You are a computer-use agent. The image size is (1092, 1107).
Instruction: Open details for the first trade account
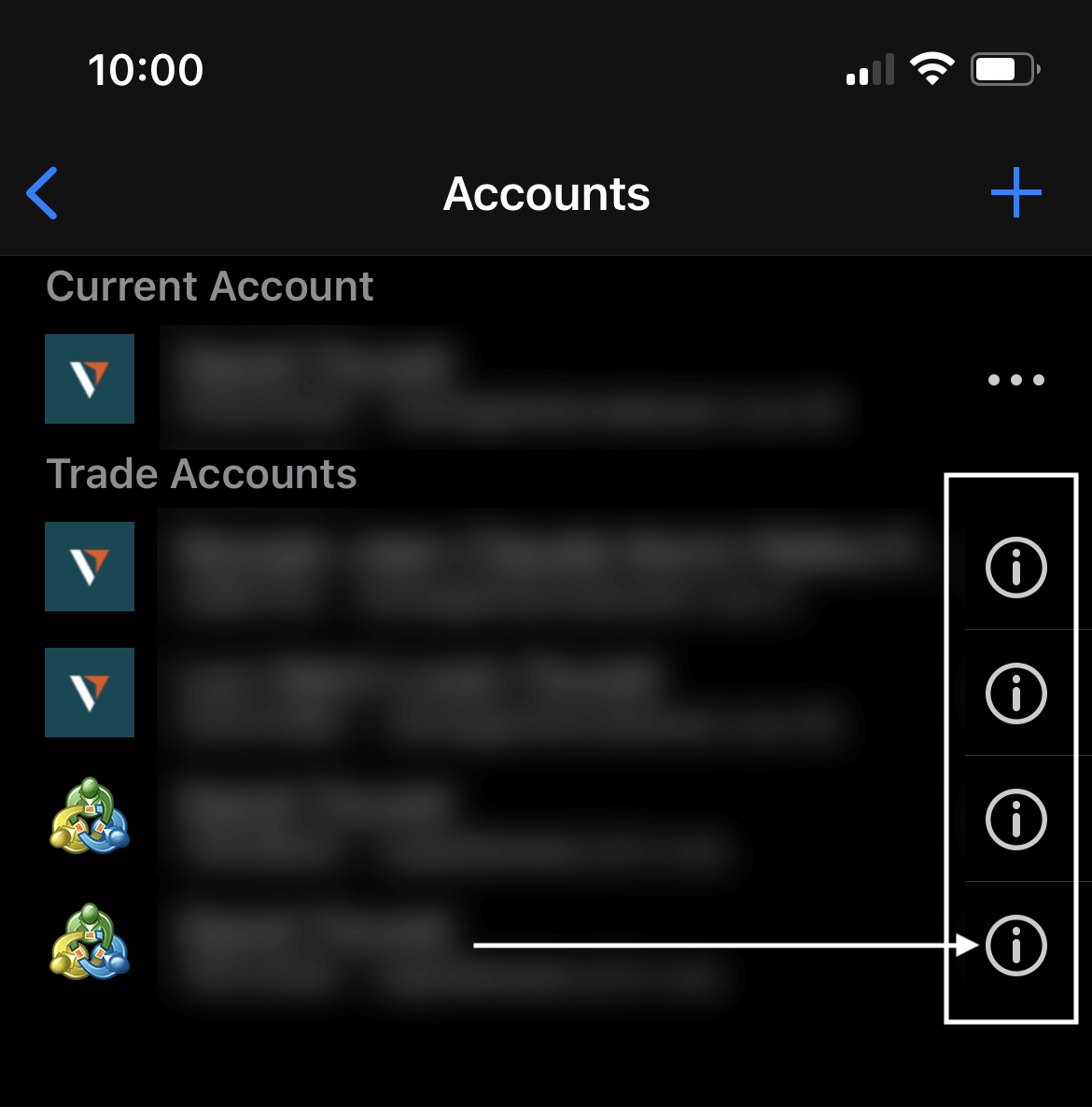1016,567
